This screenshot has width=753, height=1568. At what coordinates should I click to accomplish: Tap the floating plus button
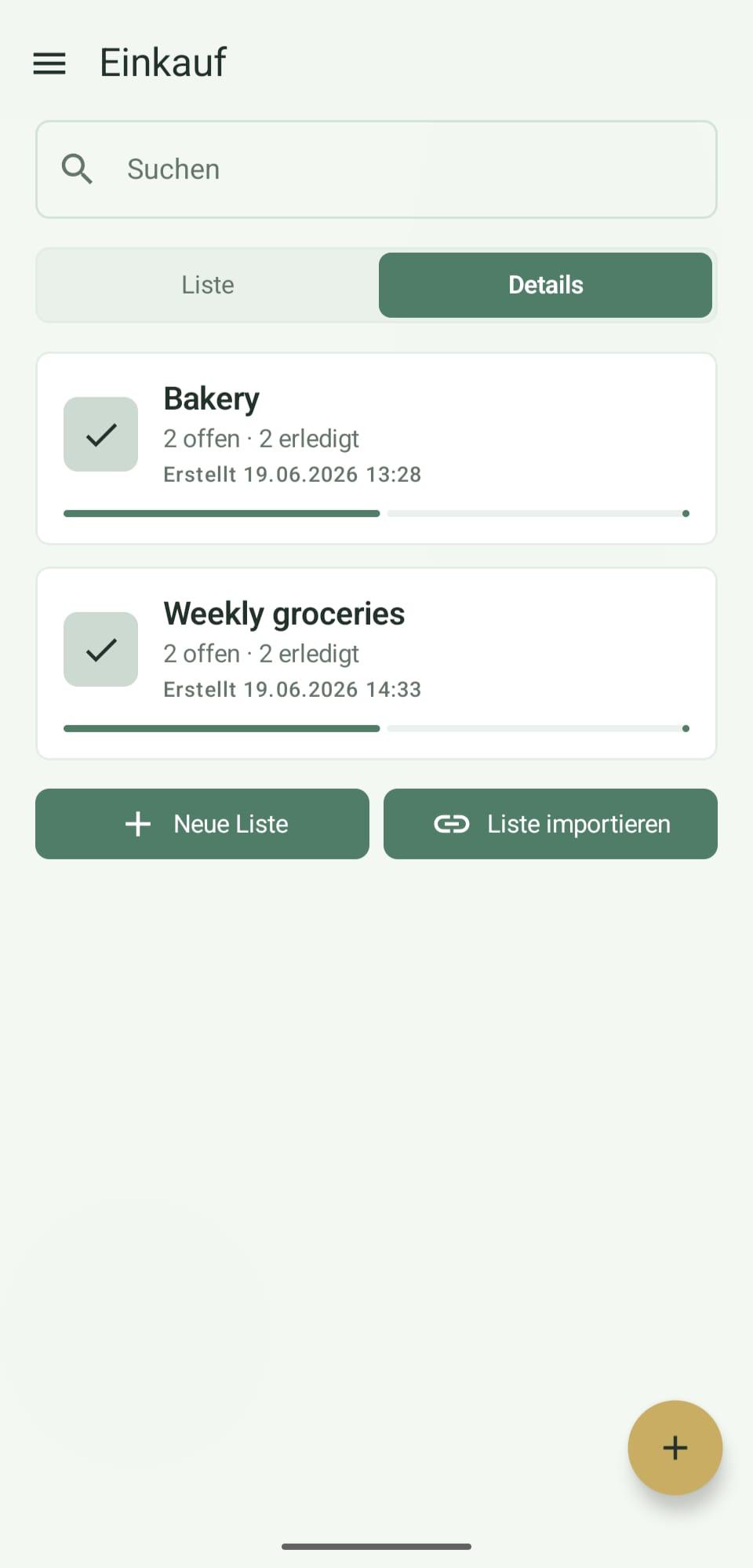(675, 1448)
